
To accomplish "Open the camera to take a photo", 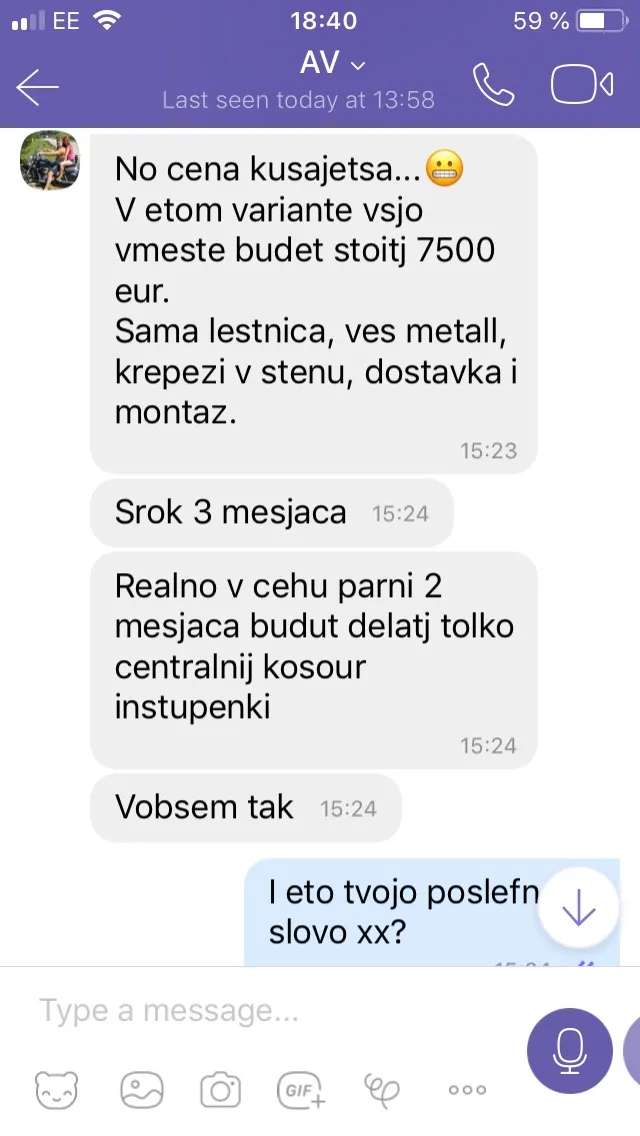I will [x=220, y=1089].
